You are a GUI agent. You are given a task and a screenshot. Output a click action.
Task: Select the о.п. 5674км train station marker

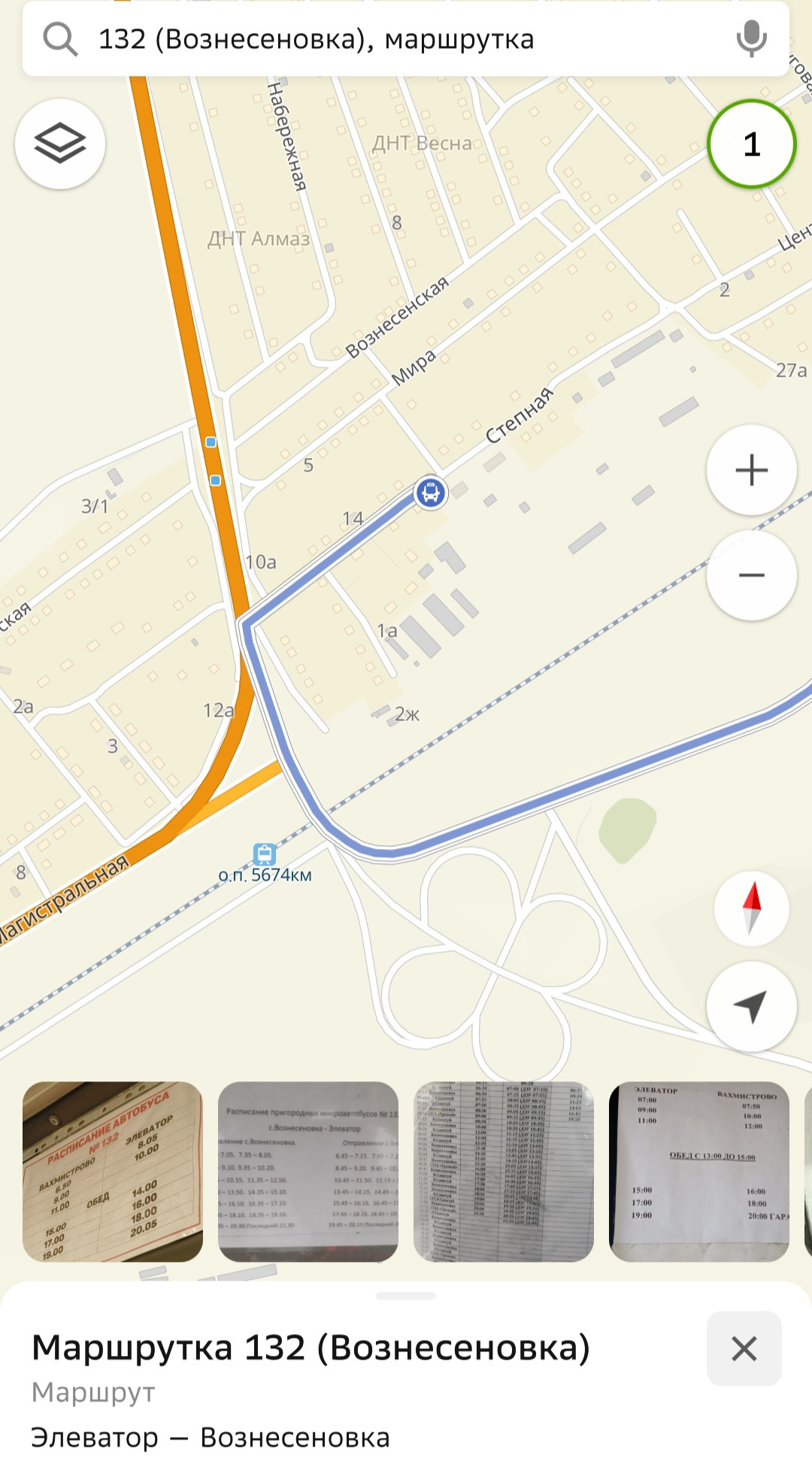pyautogui.click(x=264, y=854)
